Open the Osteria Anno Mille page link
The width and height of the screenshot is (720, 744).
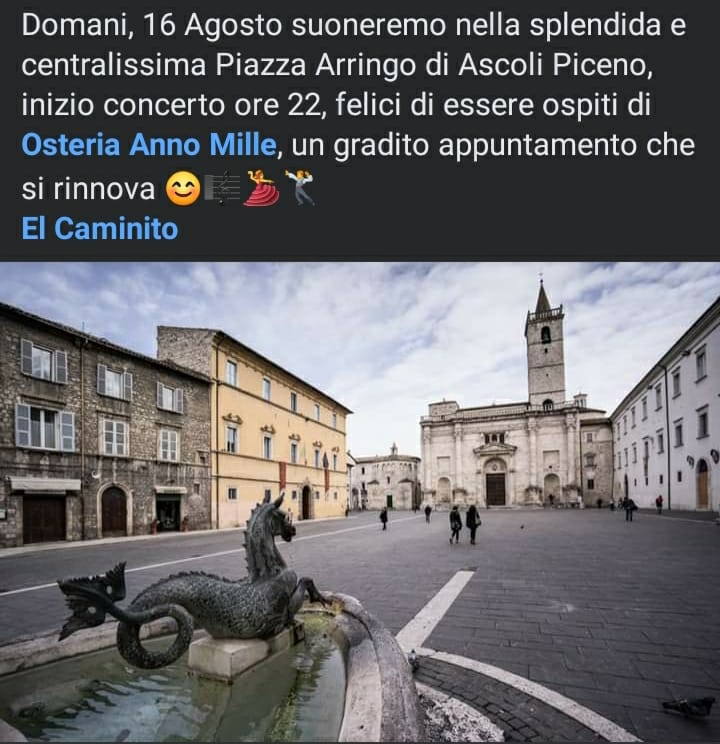pyautogui.click(x=149, y=145)
